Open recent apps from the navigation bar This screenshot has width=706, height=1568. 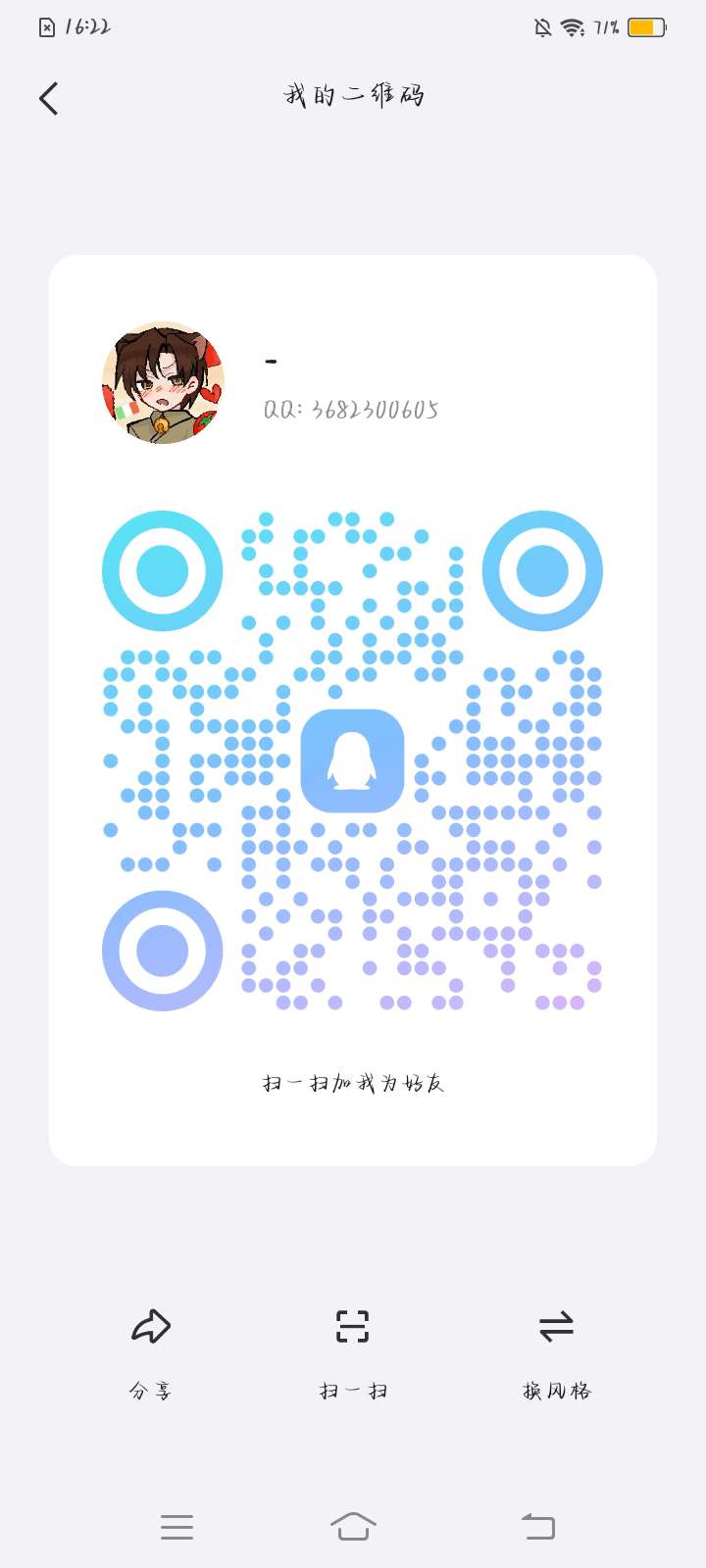pos(176,1526)
